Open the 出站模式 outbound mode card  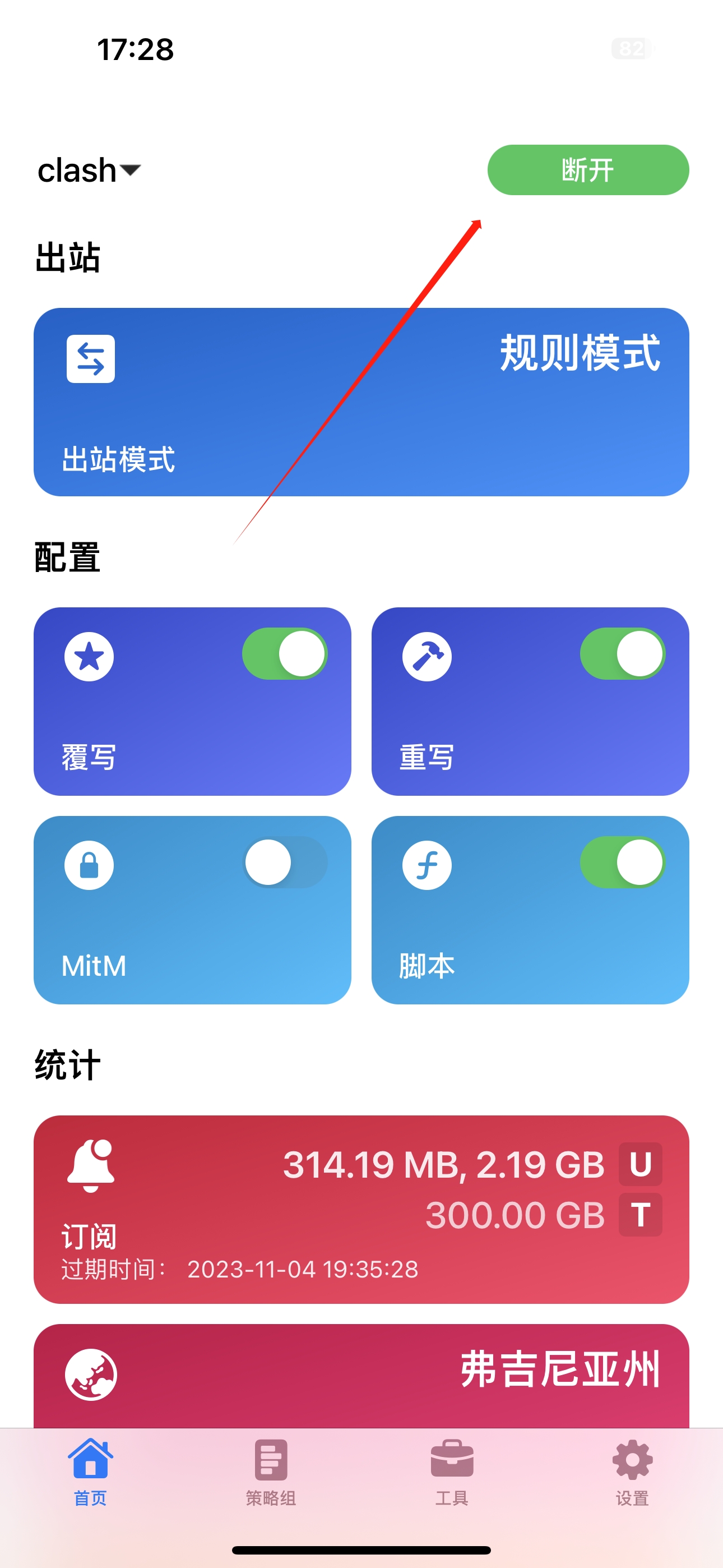coord(361,402)
